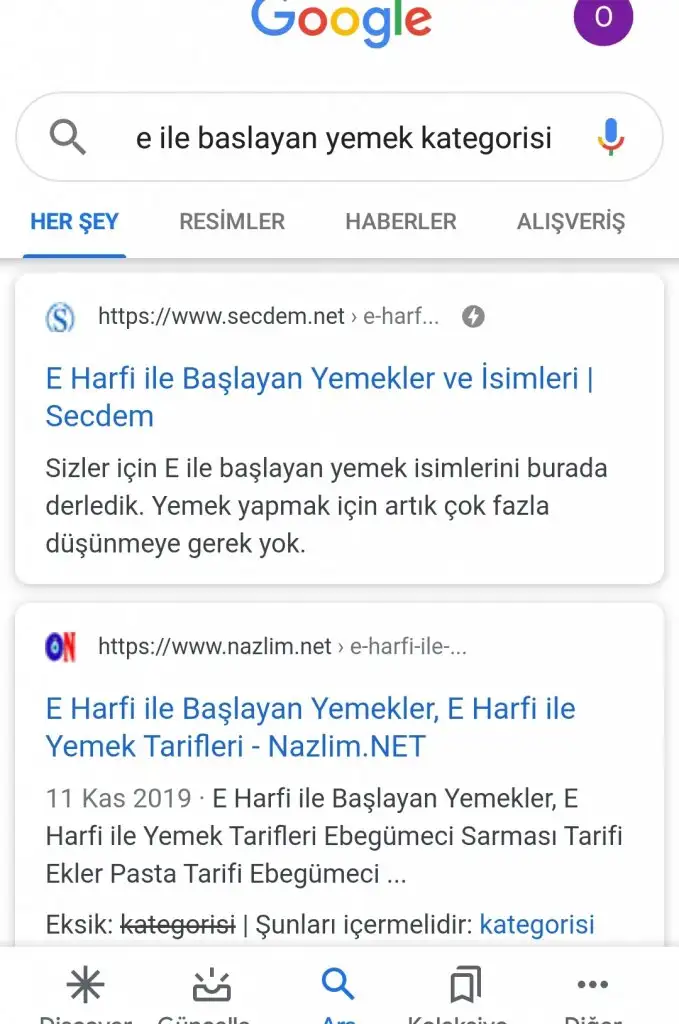Switch to the HABERLER tab
The width and height of the screenshot is (679, 1024).
pos(401,222)
